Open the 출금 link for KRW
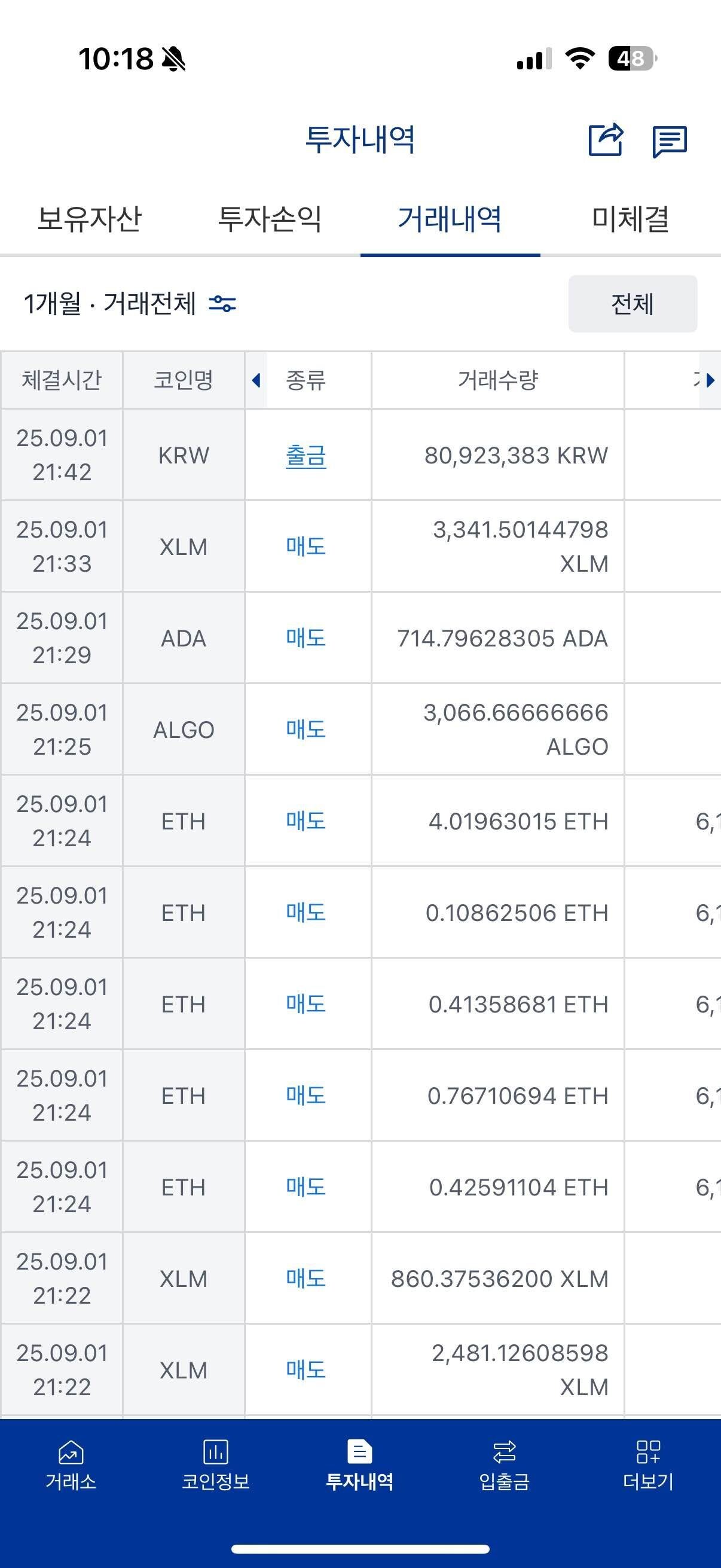Screen dimensions: 721x1568 [x=306, y=455]
